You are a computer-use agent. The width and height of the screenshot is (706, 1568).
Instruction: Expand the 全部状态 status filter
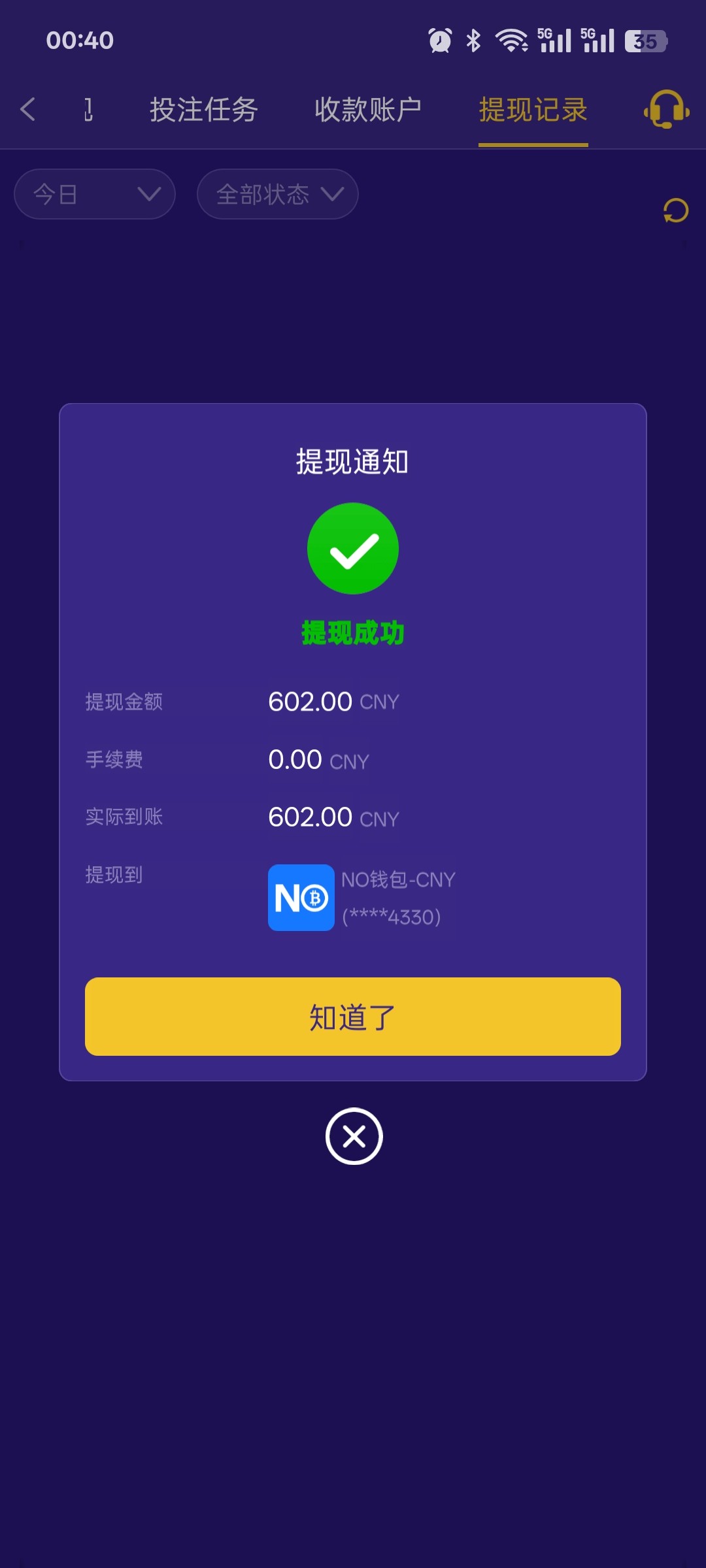(277, 193)
